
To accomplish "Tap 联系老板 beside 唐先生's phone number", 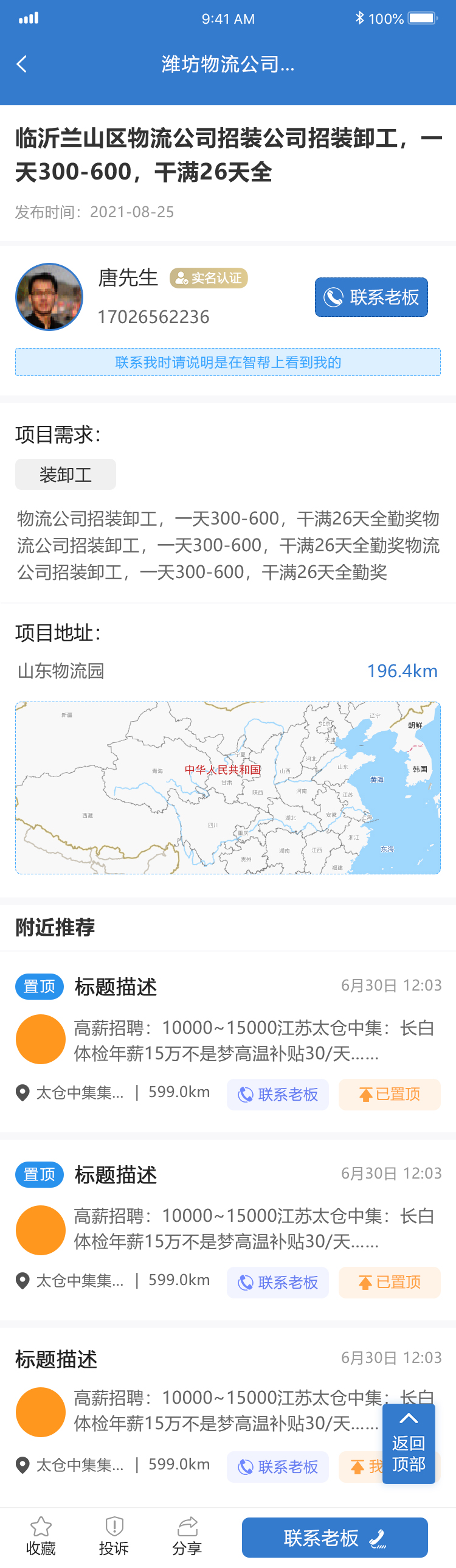I will pyautogui.click(x=371, y=298).
